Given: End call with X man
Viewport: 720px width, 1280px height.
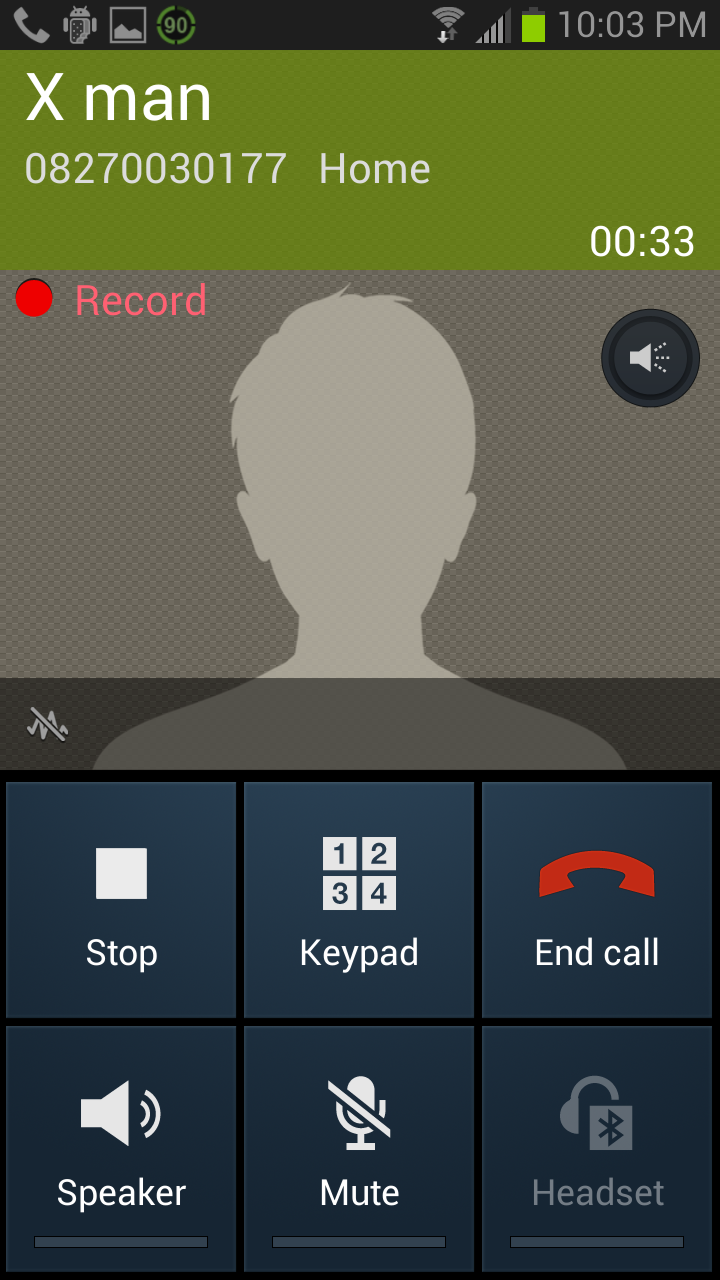Looking at the screenshot, I should pos(597,900).
